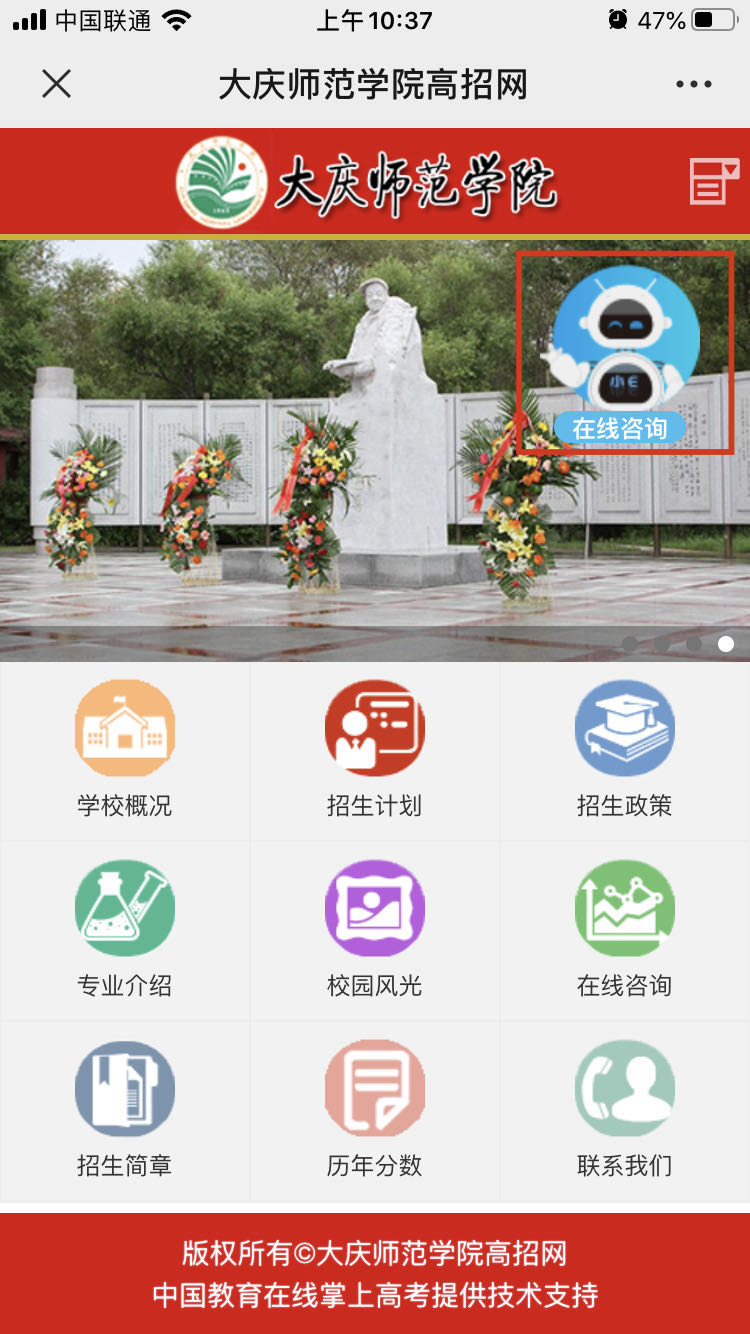Browse 校园风光 photos

tap(375, 928)
